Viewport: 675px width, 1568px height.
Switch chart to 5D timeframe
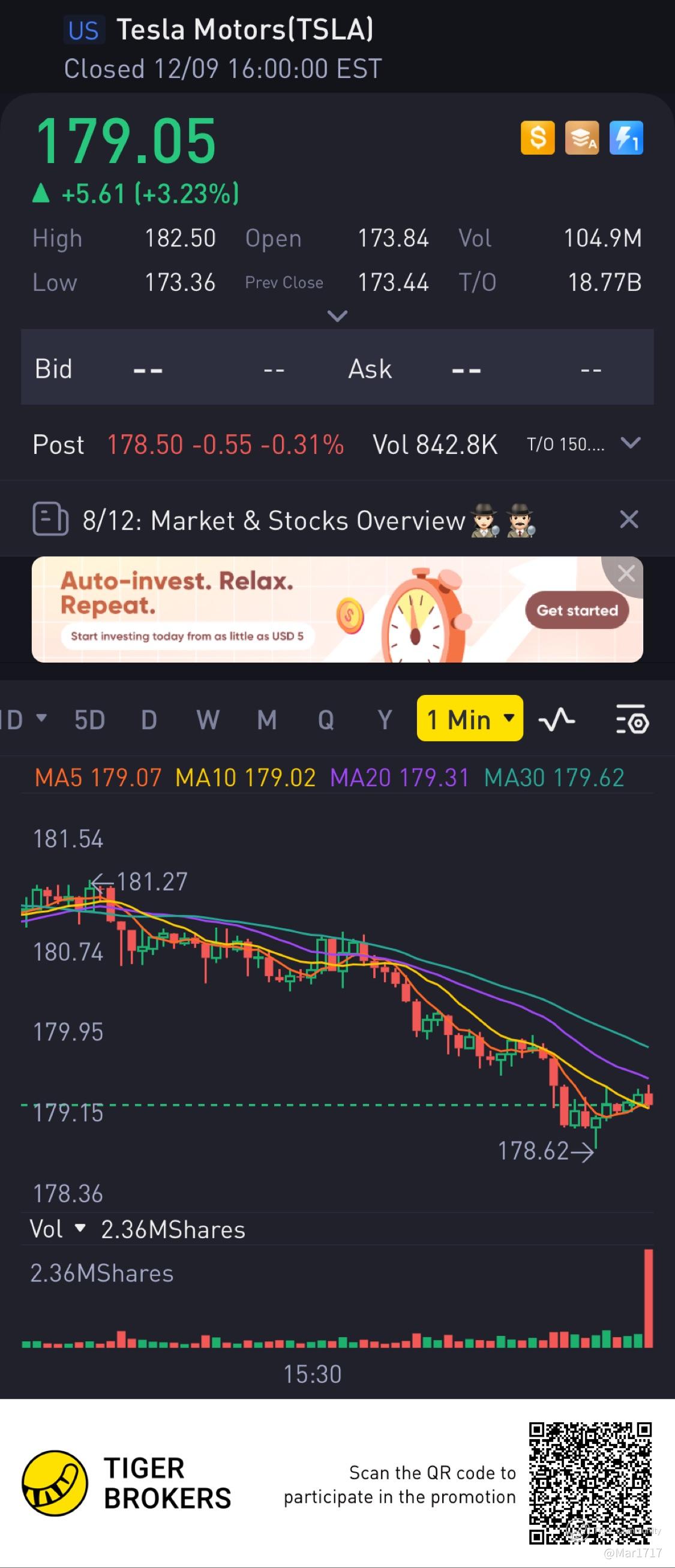[89, 720]
